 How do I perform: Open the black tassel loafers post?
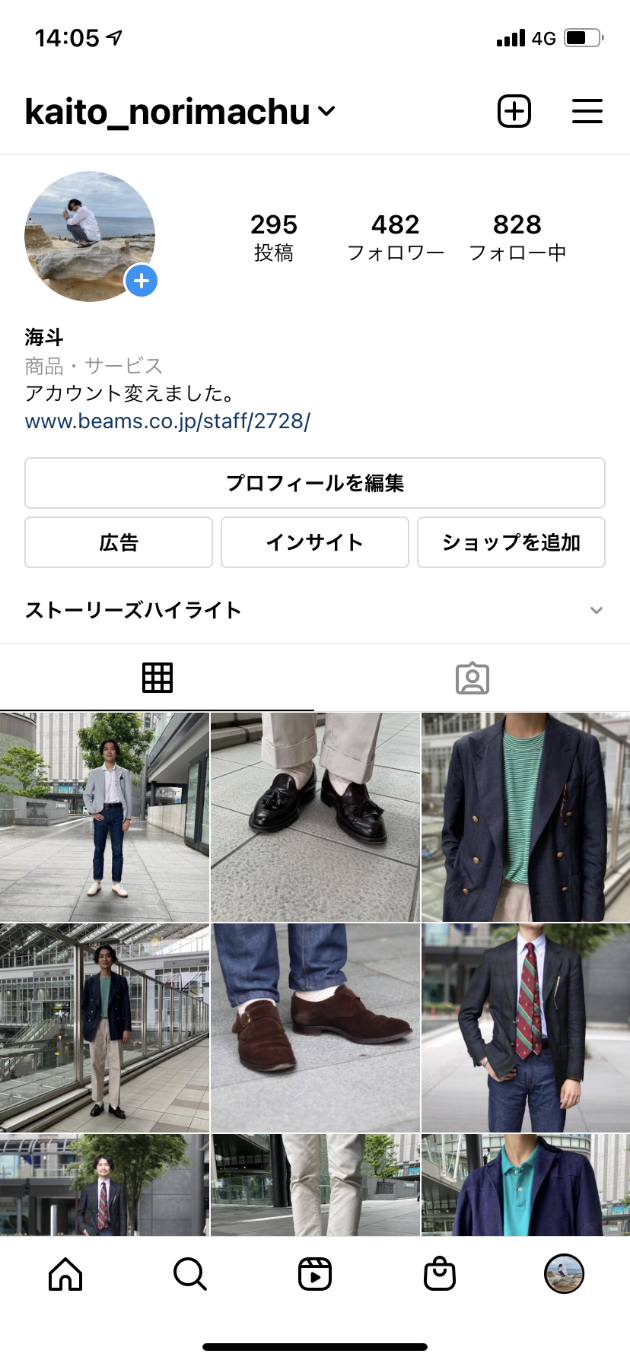tap(315, 817)
